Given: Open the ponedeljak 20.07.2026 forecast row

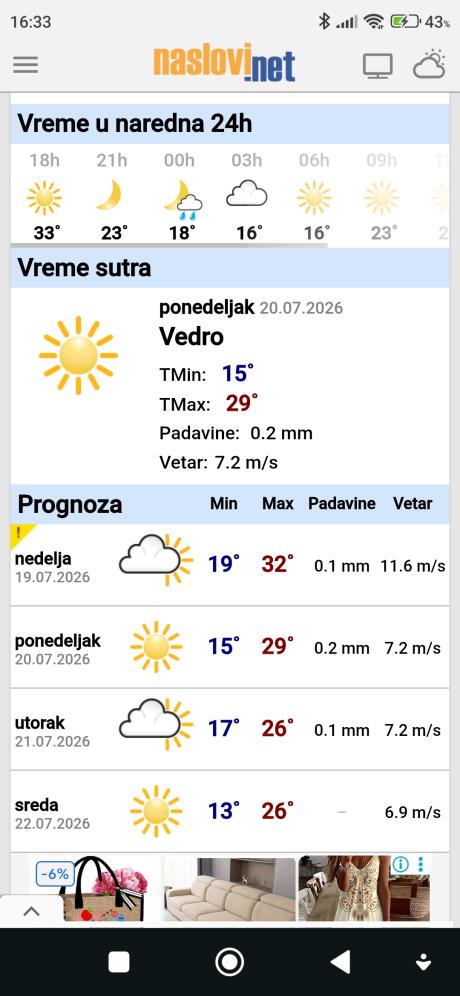Looking at the screenshot, I should tap(230, 647).
